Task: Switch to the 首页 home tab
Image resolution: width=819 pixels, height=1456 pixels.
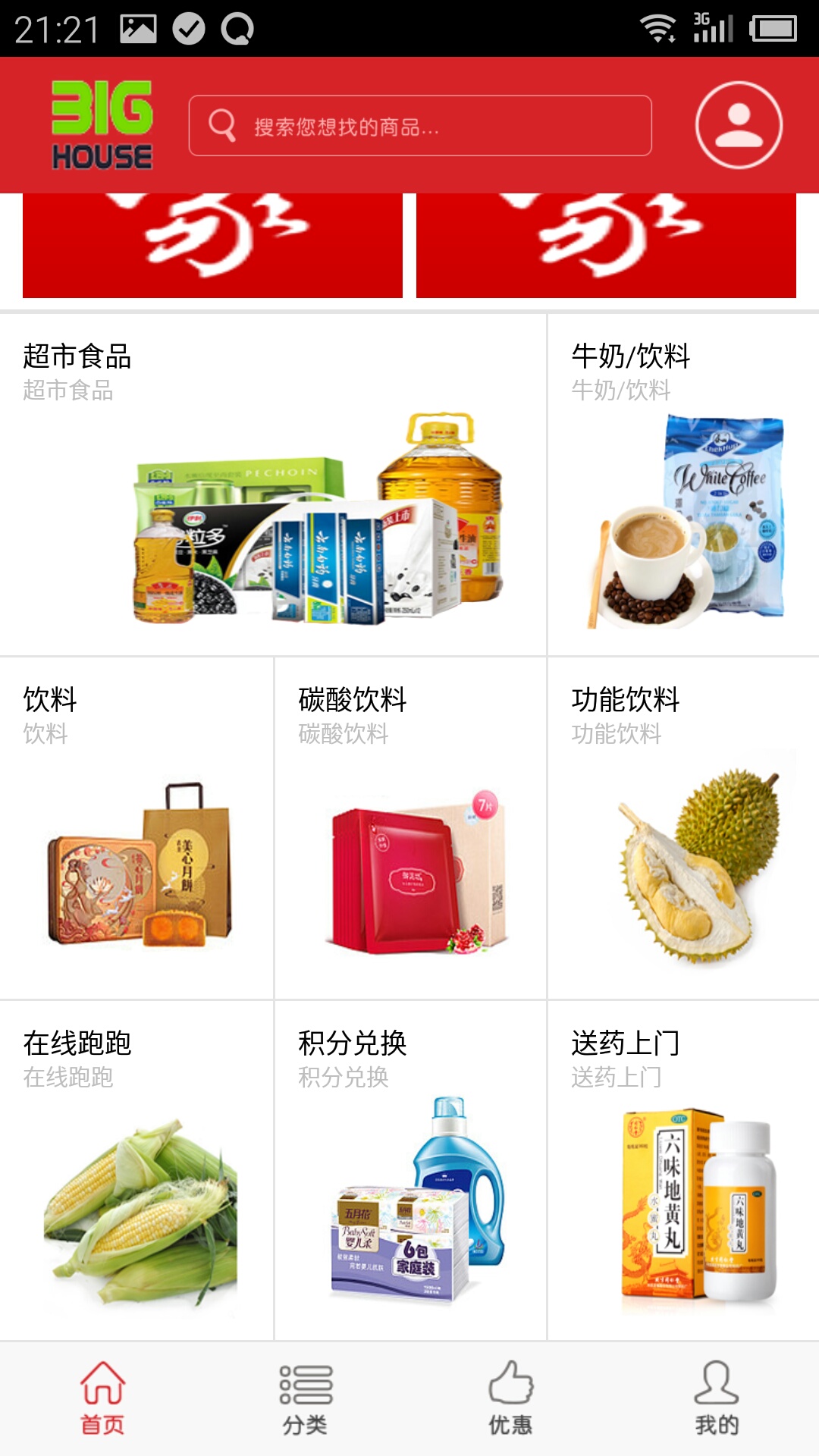Action: pos(102,1398)
